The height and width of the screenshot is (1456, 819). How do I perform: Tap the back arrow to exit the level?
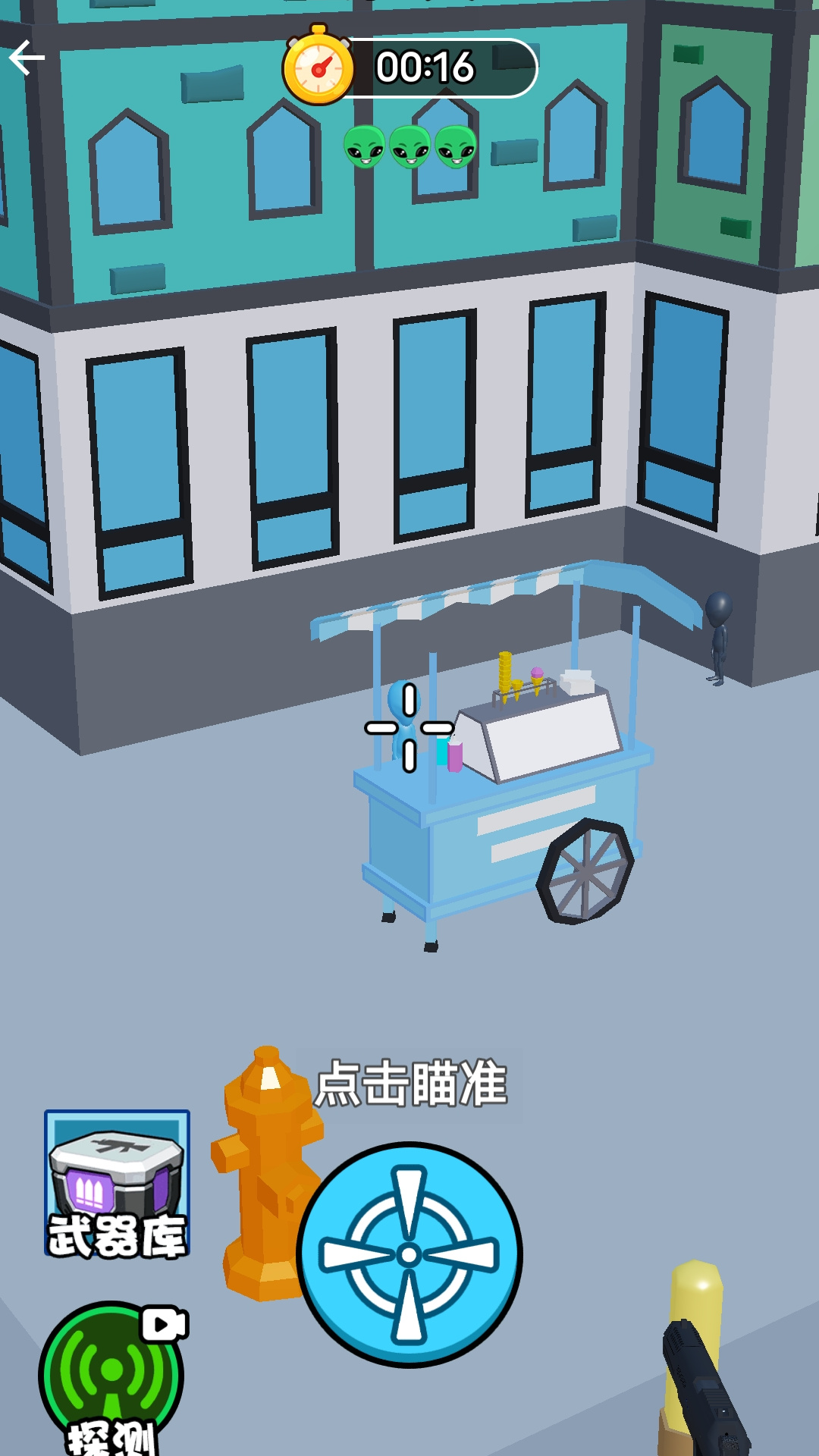click(27, 59)
